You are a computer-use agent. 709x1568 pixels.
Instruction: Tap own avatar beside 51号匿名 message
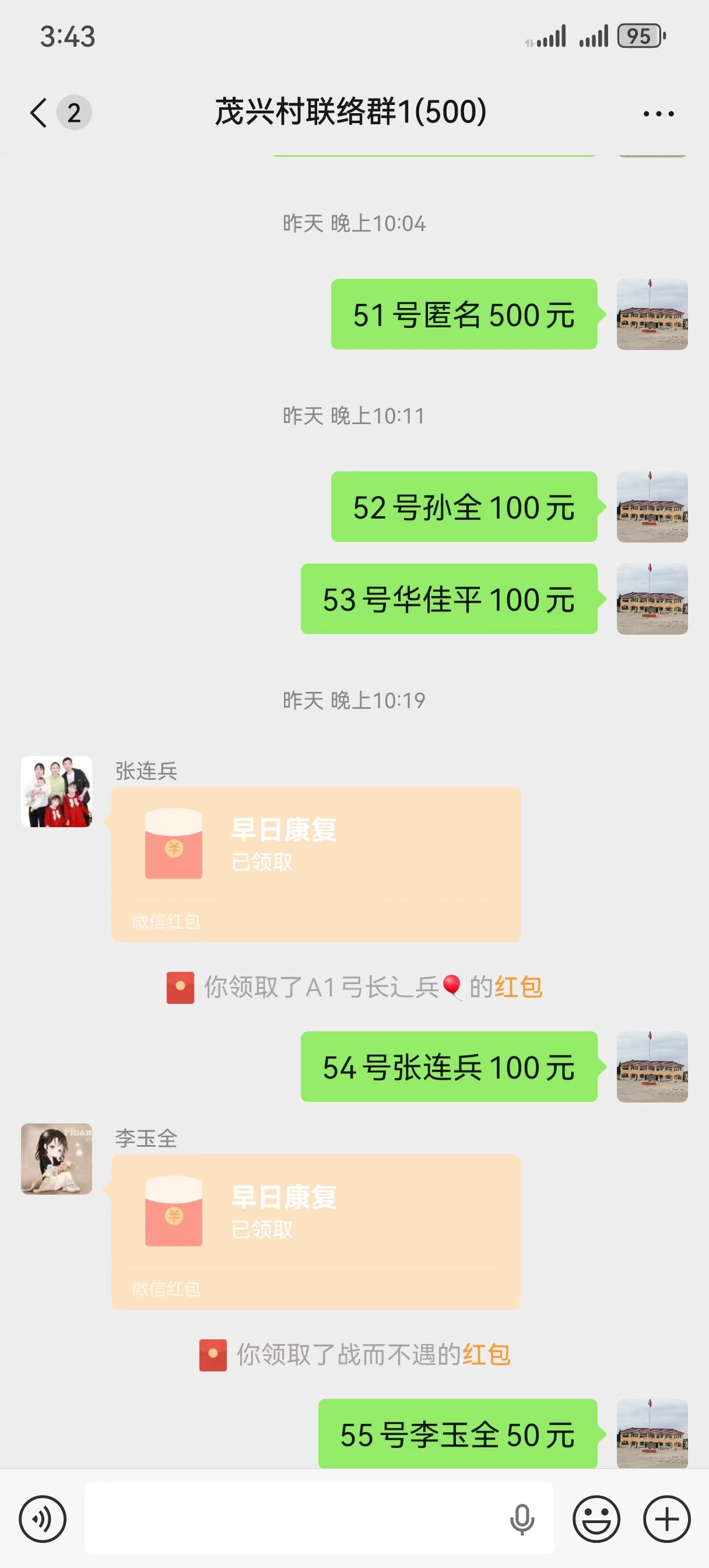coord(652,314)
